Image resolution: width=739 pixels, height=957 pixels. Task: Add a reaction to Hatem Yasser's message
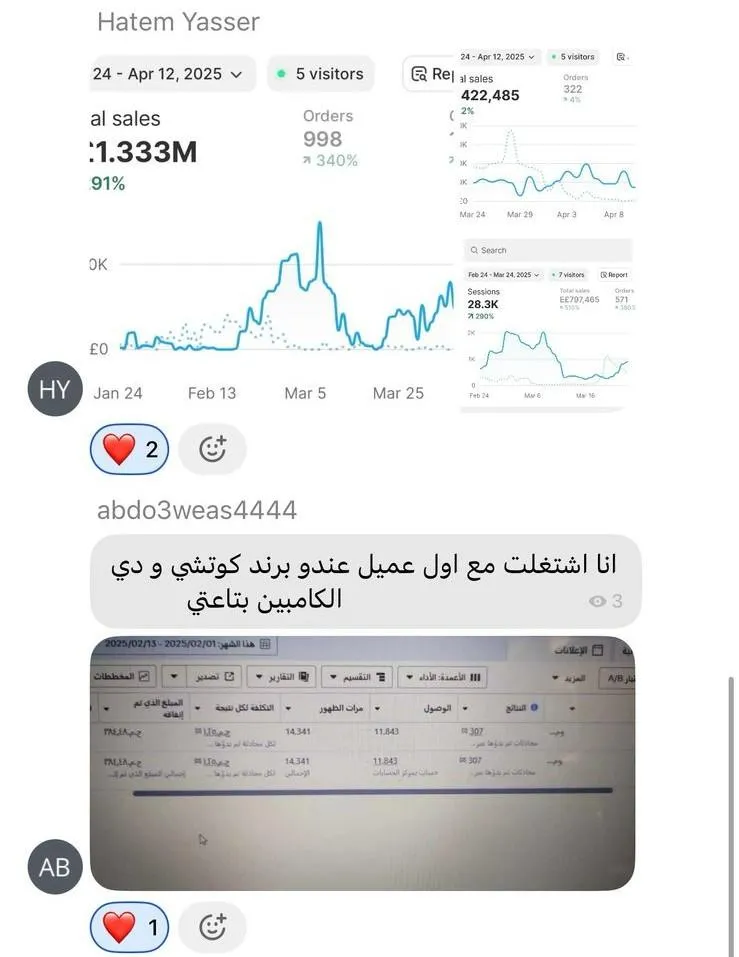(x=212, y=449)
